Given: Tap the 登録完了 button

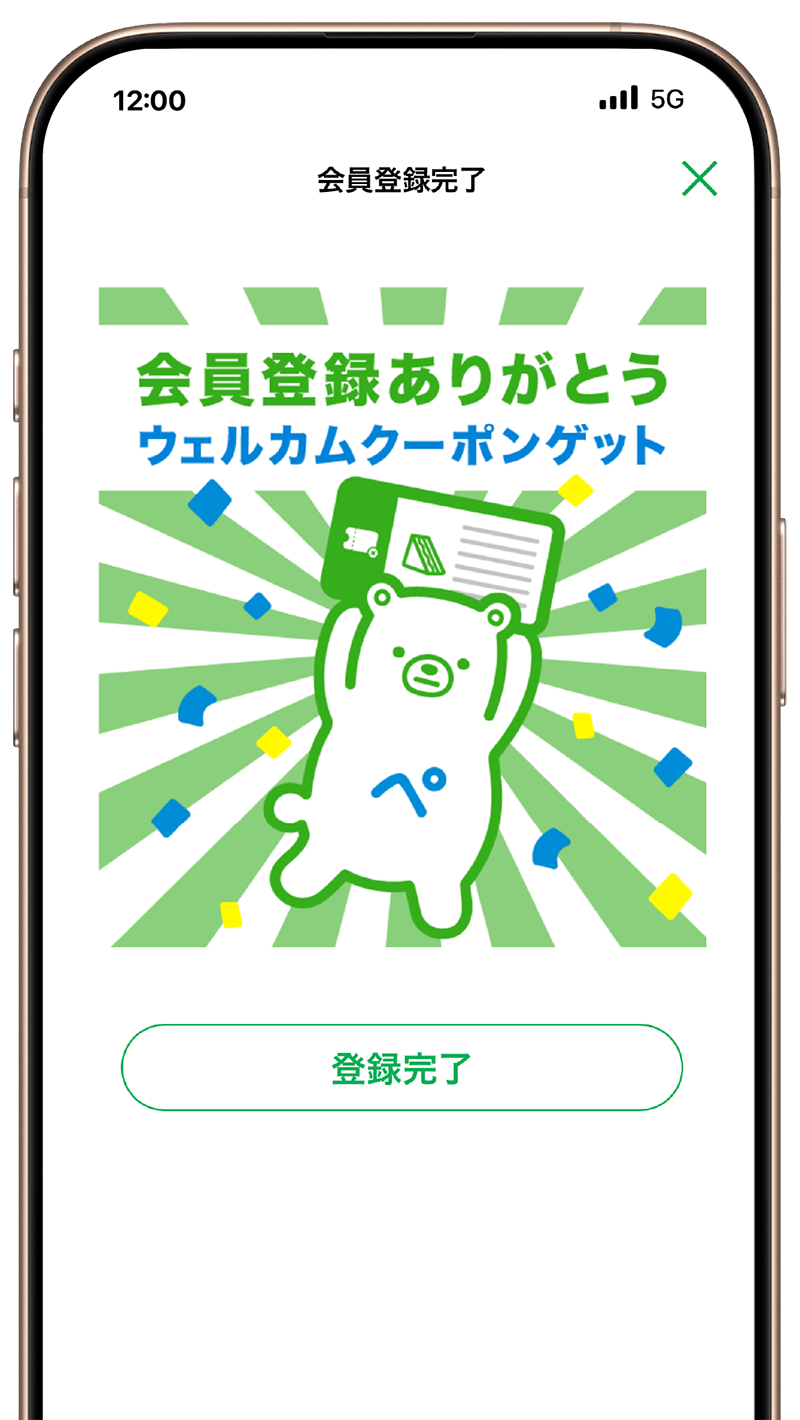Looking at the screenshot, I should pos(401,1067).
